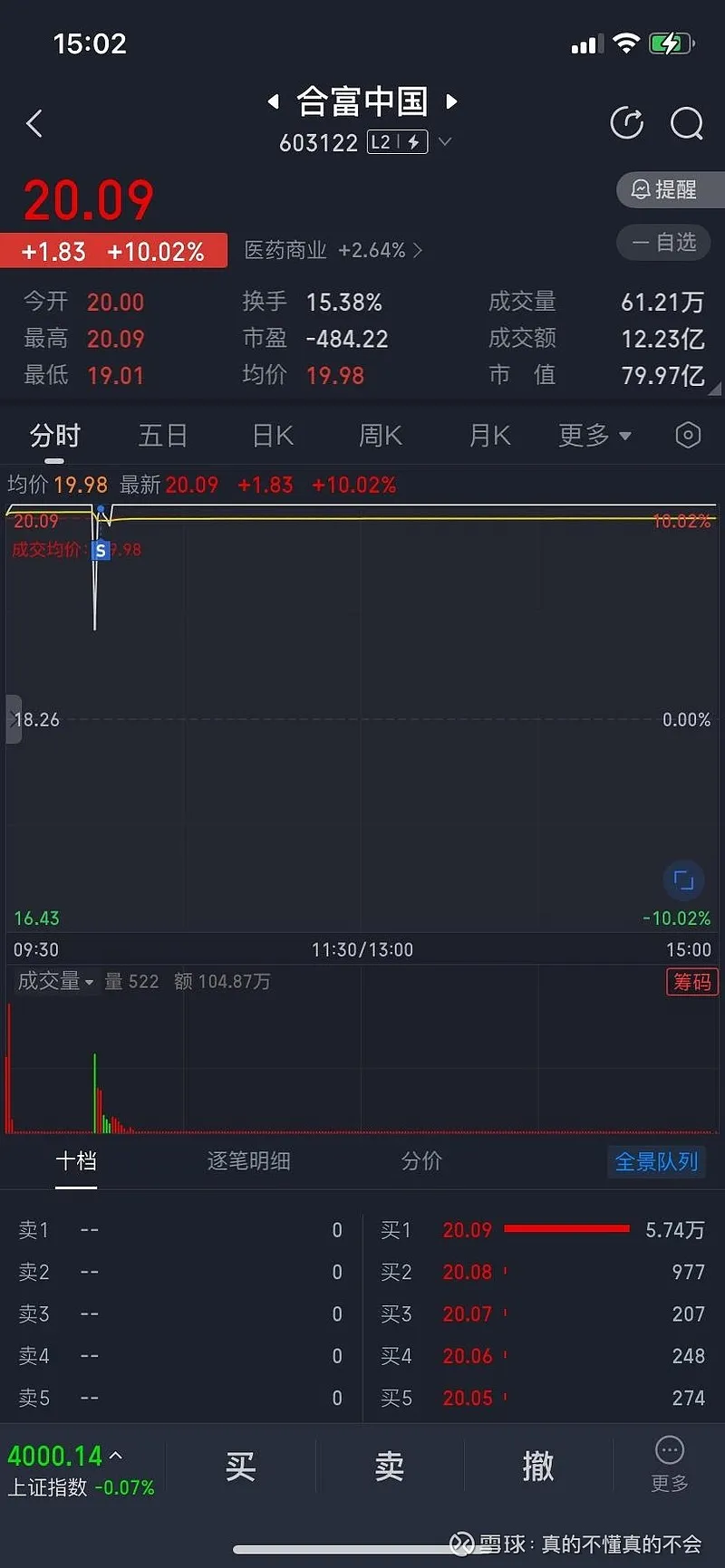Switch to the 五日 chart tab
725x1568 pixels.
pyautogui.click(x=163, y=436)
